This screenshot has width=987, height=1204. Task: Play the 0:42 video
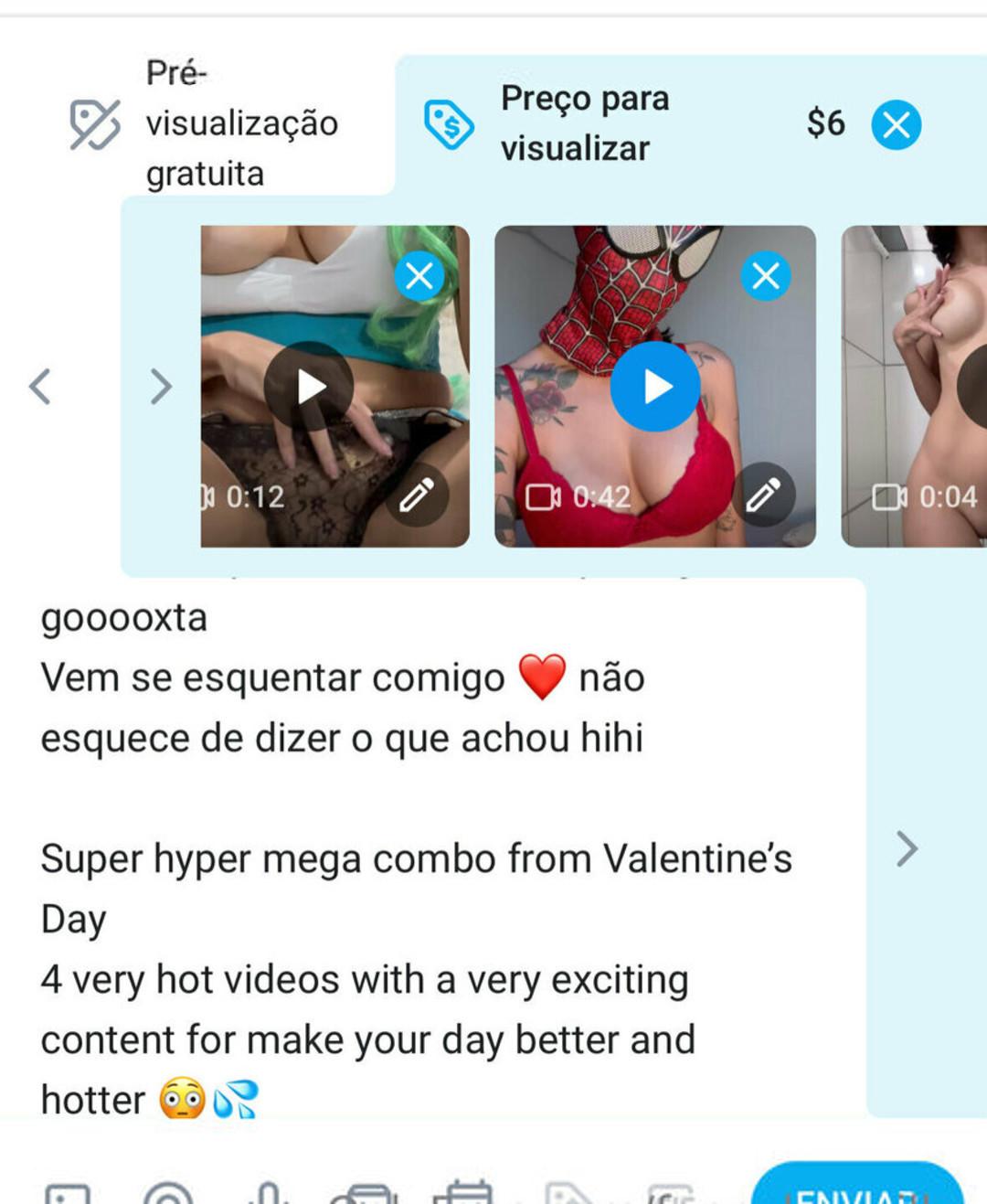pyautogui.click(x=654, y=386)
